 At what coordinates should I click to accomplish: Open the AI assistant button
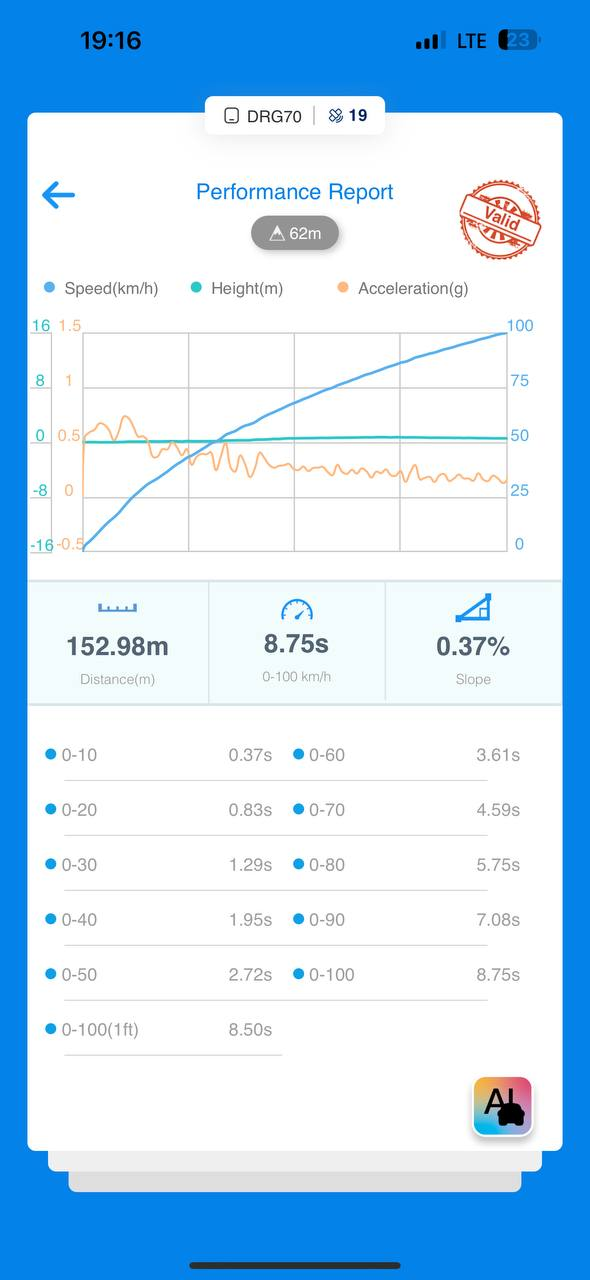503,1106
